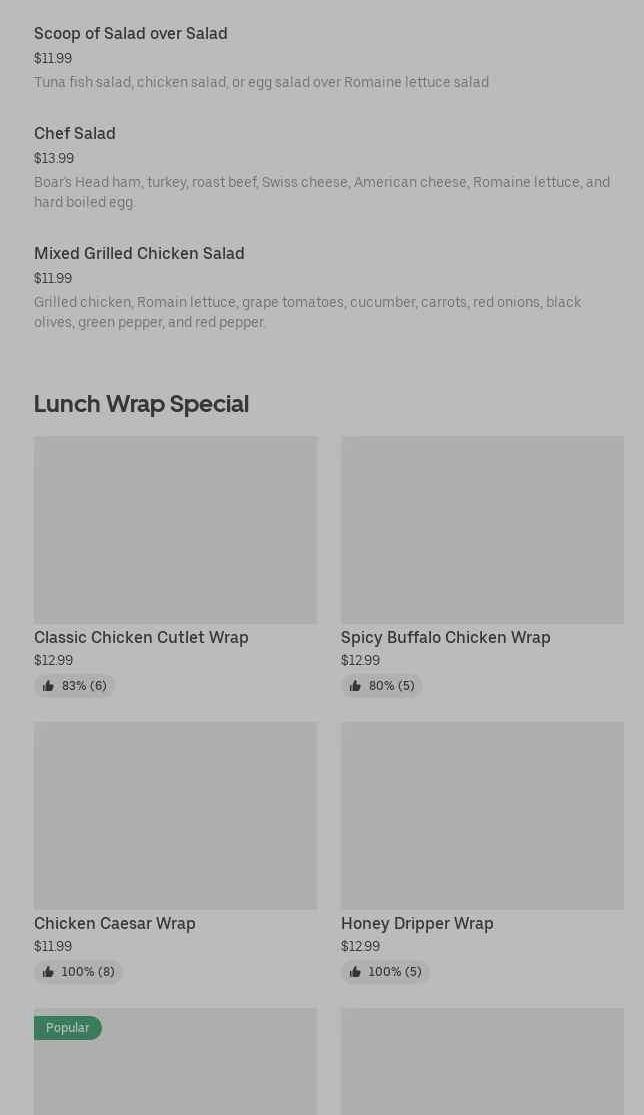Choose the Chicken Caesar Wrap

point(175,816)
